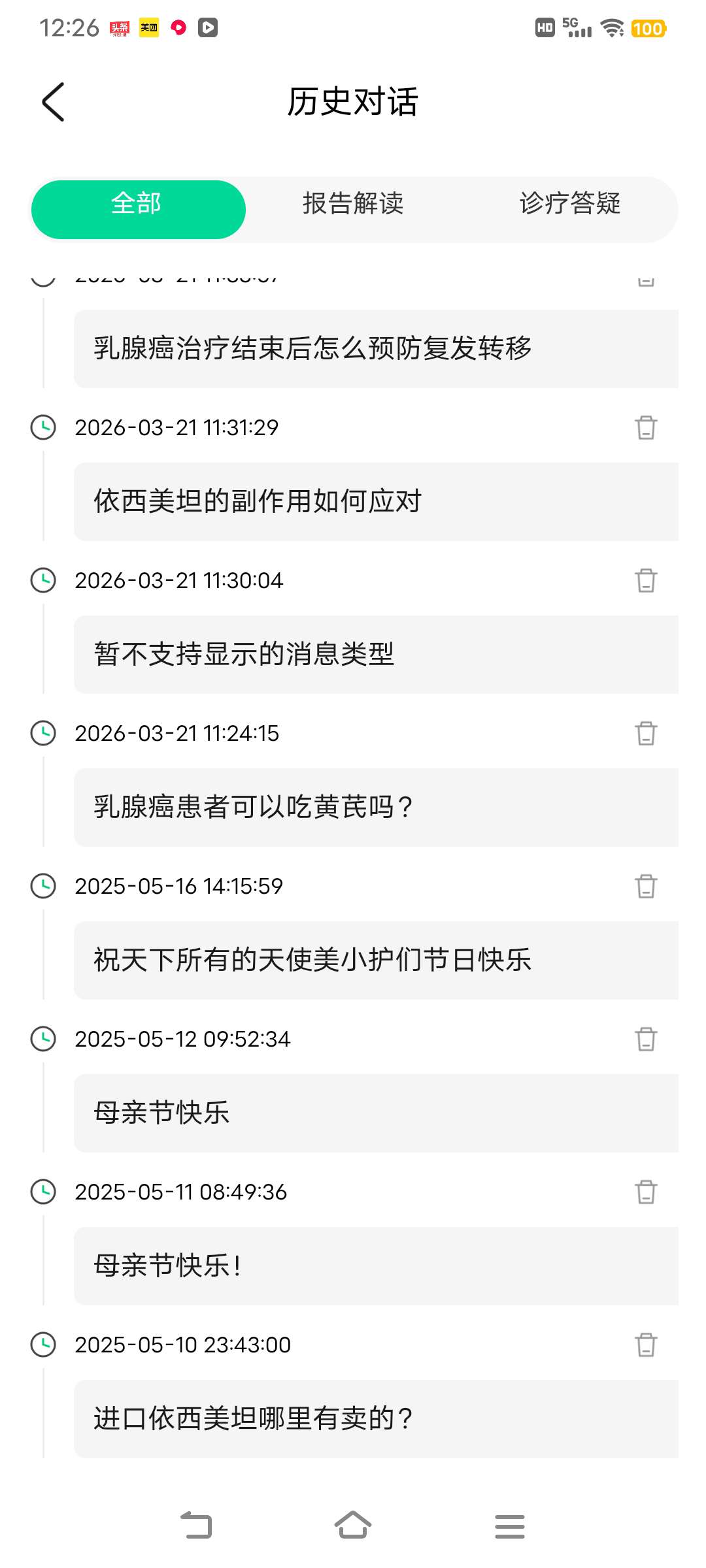Delete the 母亲节快乐 entry dated 2025-05-12
Screen dimensions: 706x1568
(x=646, y=1039)
